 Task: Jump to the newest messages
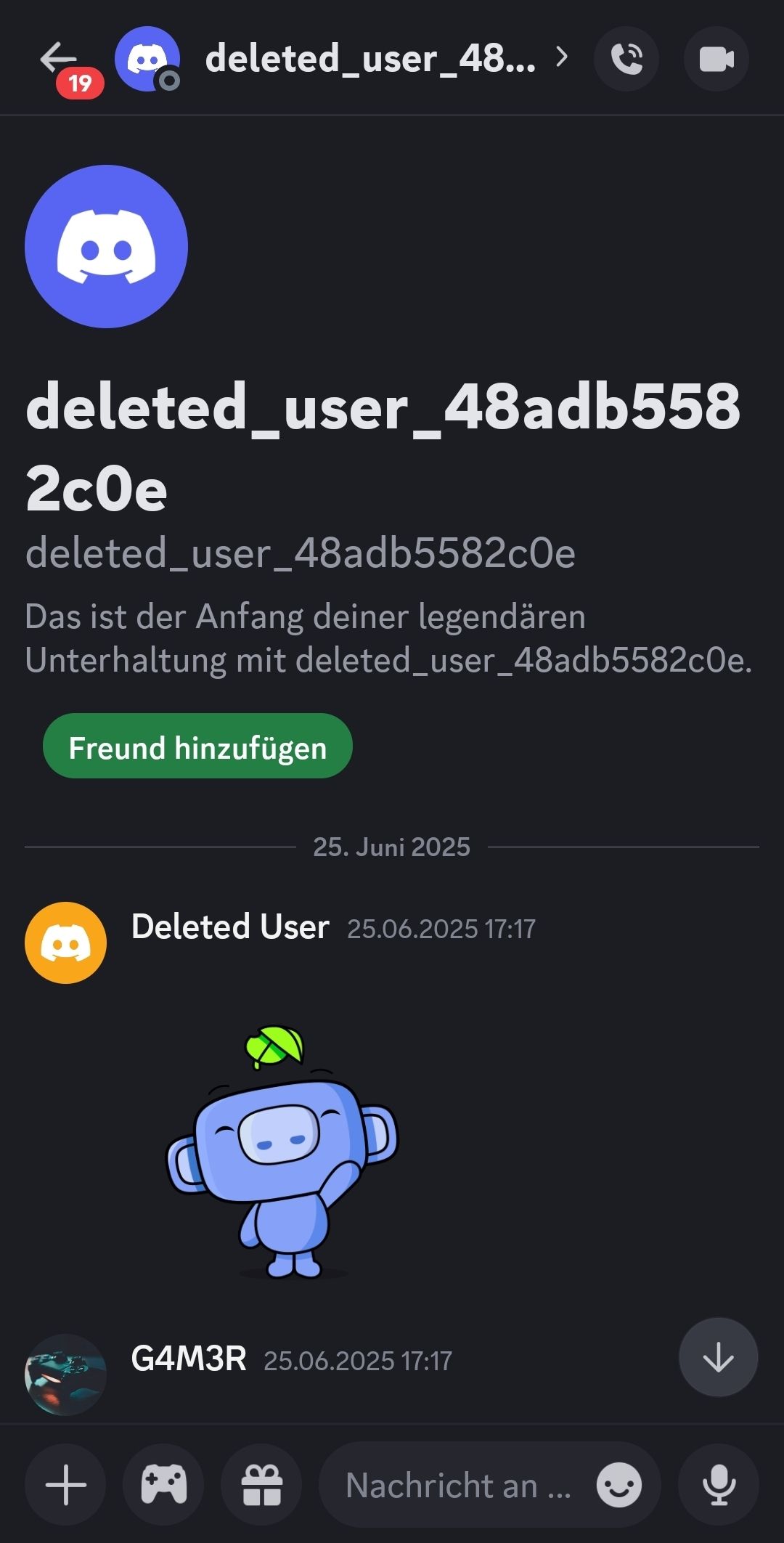[x=718, y=1357]
